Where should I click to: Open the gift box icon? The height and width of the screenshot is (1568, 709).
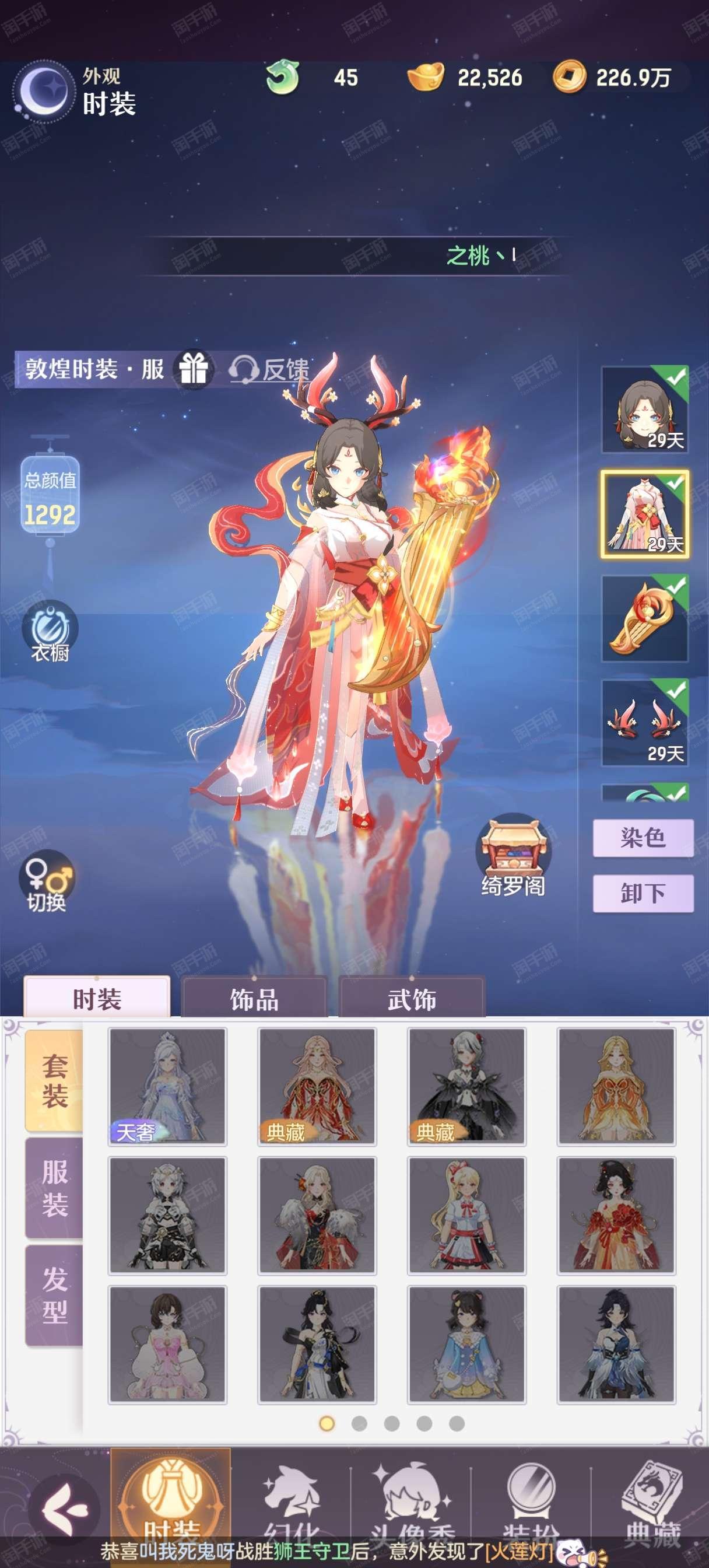click(193, 369)
